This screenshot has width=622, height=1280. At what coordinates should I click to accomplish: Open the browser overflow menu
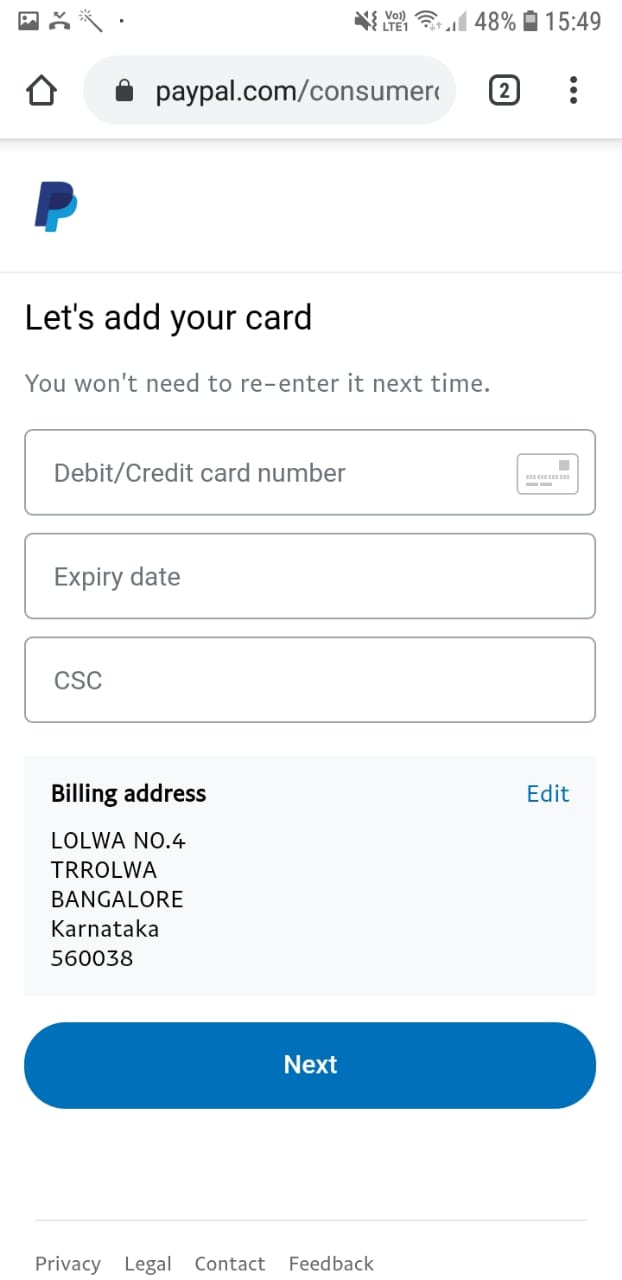[x=573, y=91]
